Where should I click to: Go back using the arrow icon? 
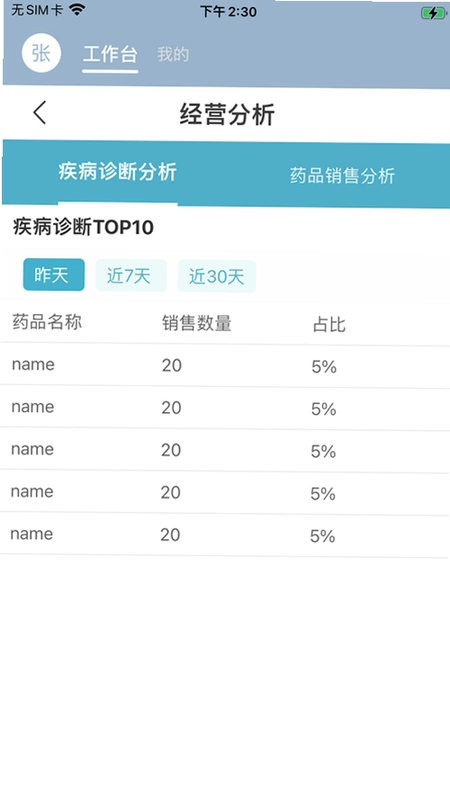click(x=40, y=112)
